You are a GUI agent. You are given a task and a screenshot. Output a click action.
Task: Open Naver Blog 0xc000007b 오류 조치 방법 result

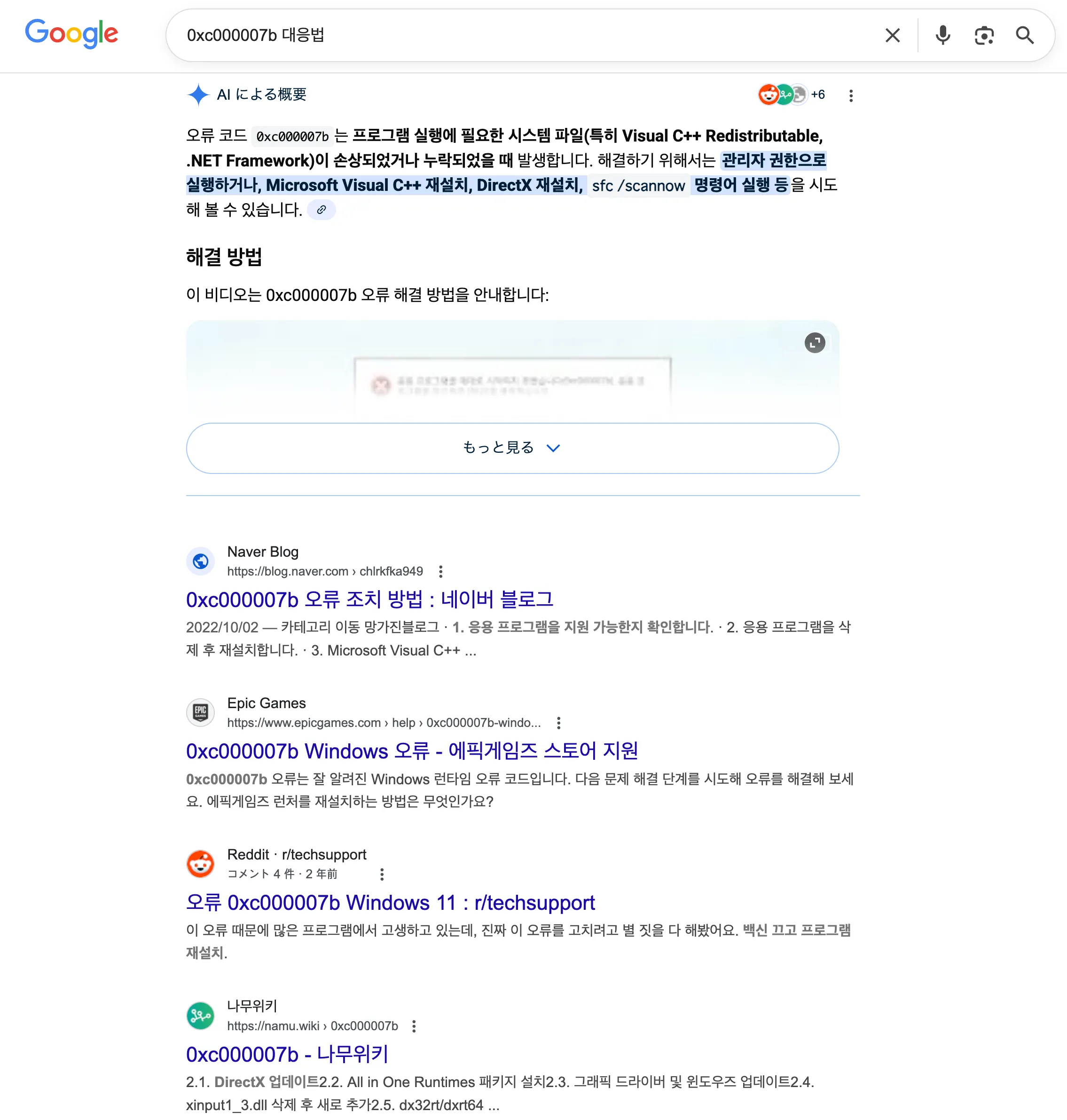(370, 599)
